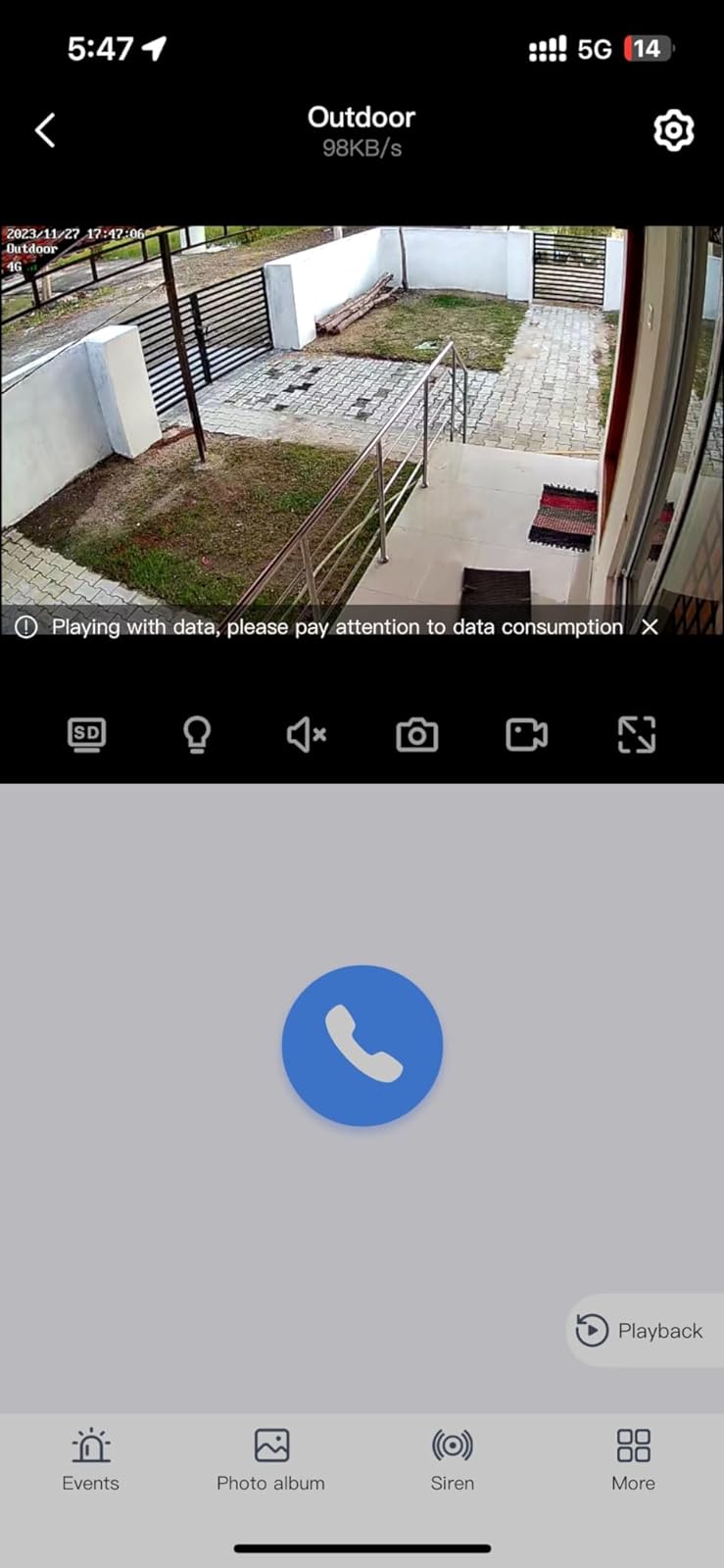Dismiss the data consumption warning
Viewport: 724px width, 1568px height.
click(x=650, y=627)
